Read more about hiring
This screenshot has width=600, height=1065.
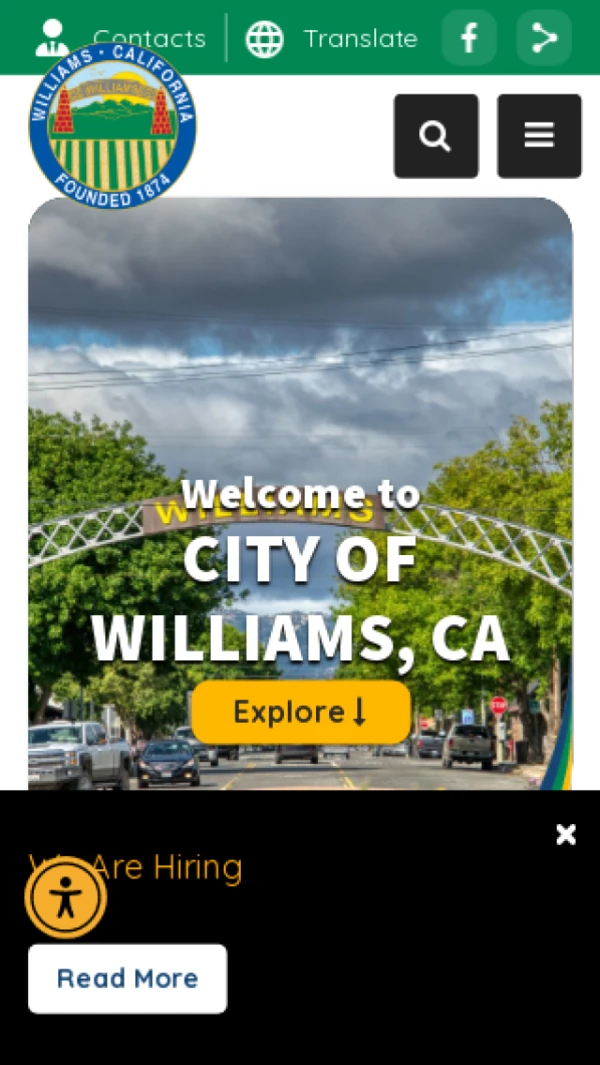coord(127,978)
